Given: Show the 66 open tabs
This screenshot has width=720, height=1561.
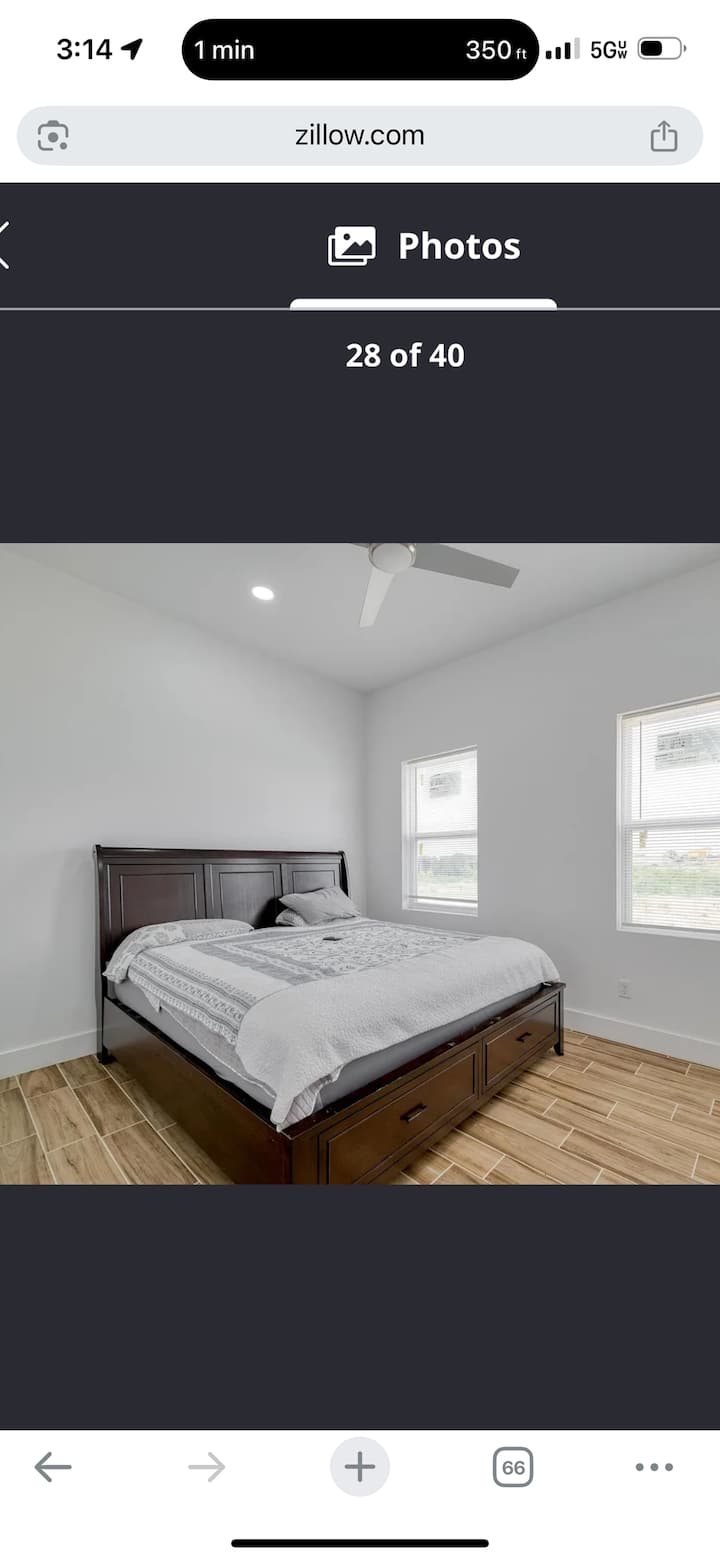Looking at the screenshot, I should point(513,1467).
